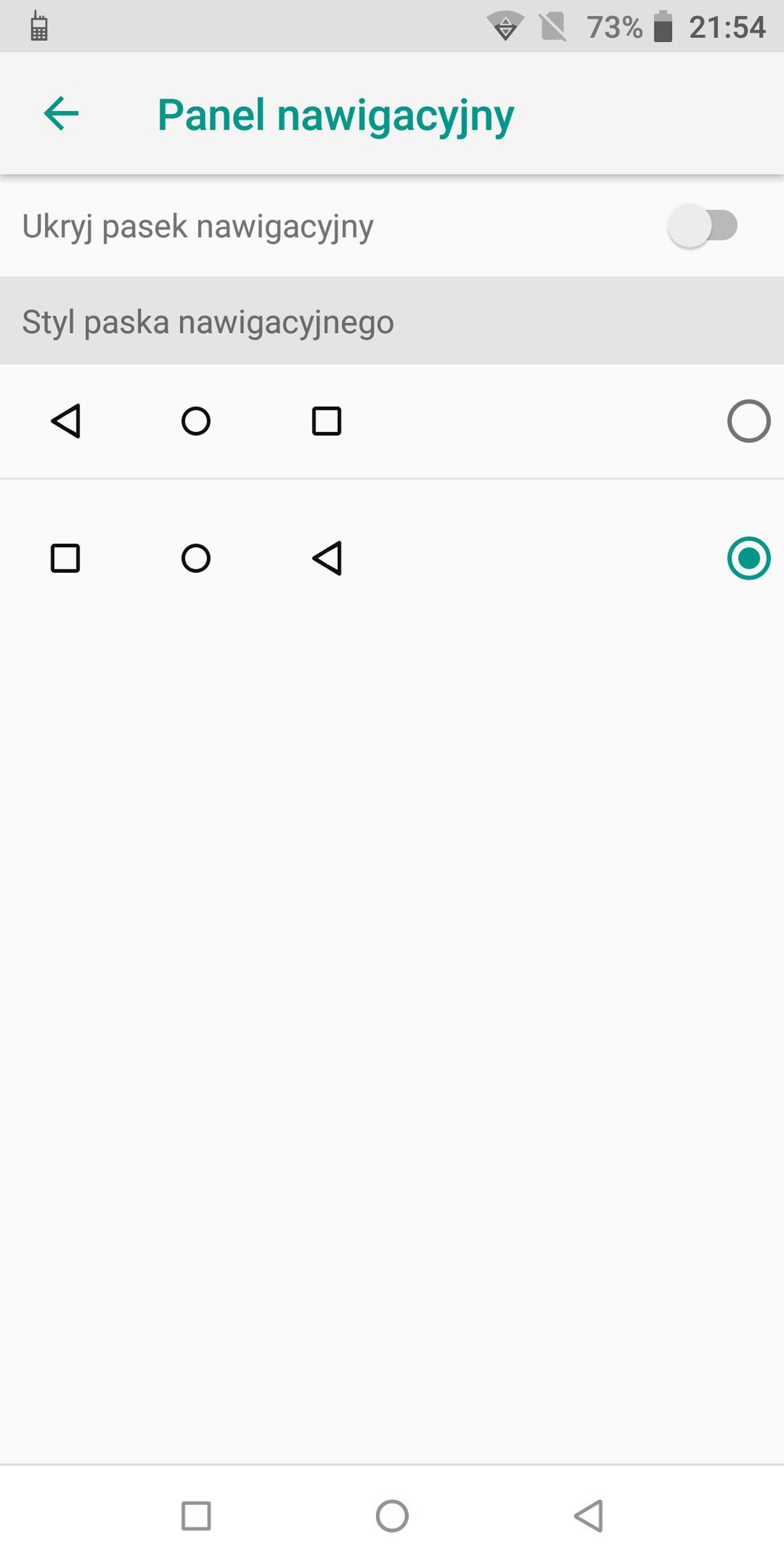
Task: Go back from Panel nawigacyjny
Action: tap(61, 114)
